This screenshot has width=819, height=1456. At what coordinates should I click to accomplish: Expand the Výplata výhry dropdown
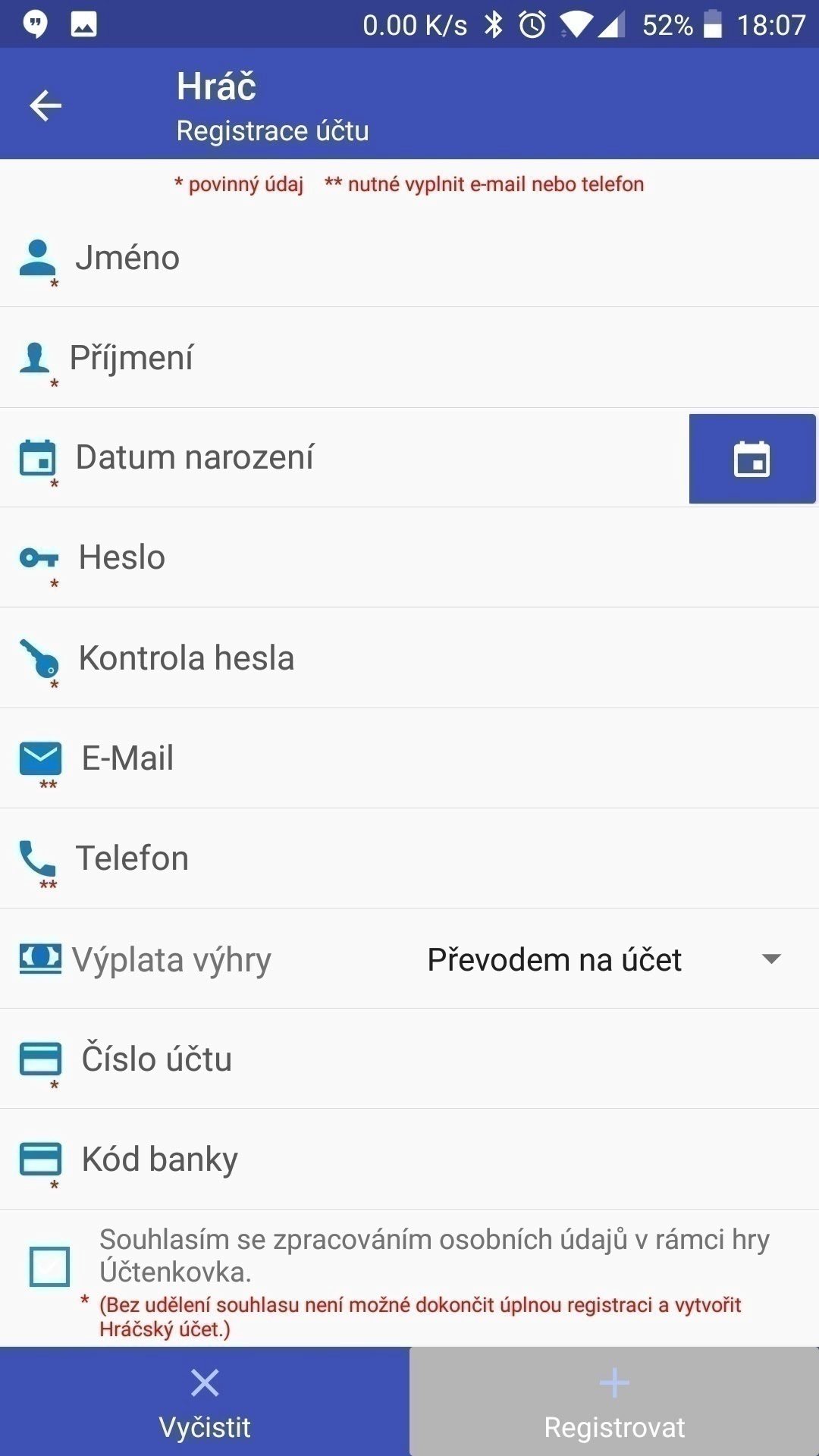[604, 959]
